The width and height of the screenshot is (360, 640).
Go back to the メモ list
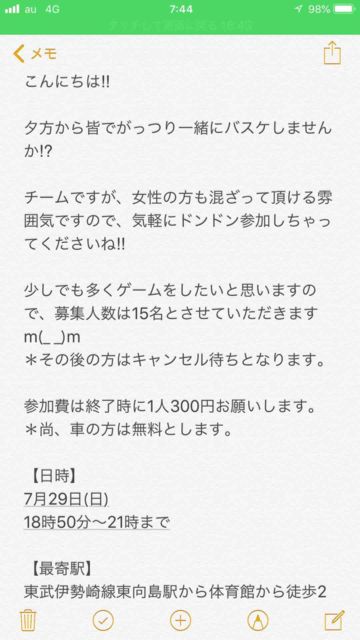tap(35, 53)
